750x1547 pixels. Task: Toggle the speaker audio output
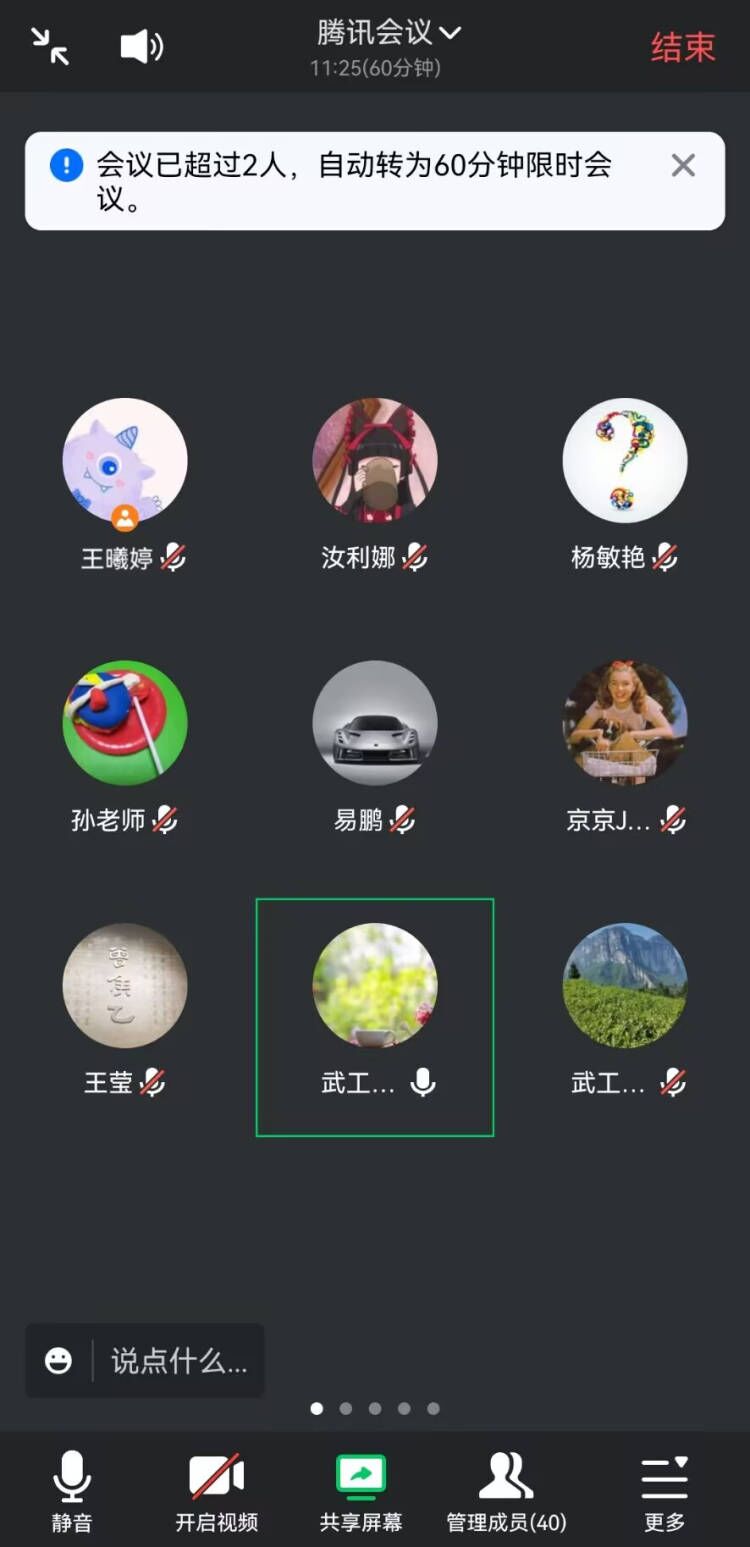tap(142, 46)
